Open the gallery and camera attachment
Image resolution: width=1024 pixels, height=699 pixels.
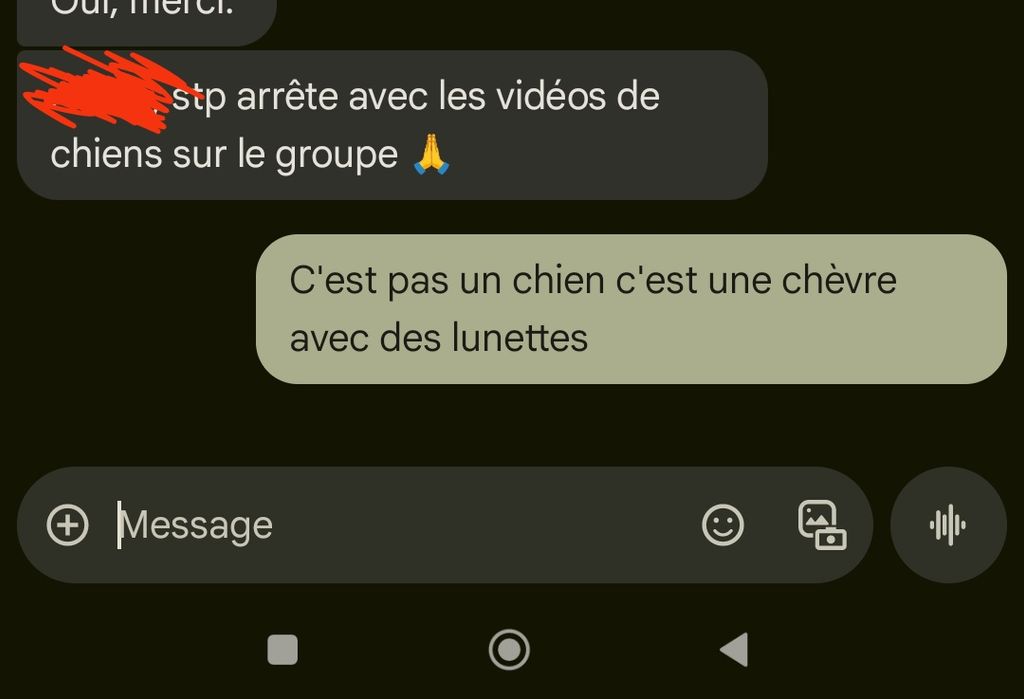point(822,525)
